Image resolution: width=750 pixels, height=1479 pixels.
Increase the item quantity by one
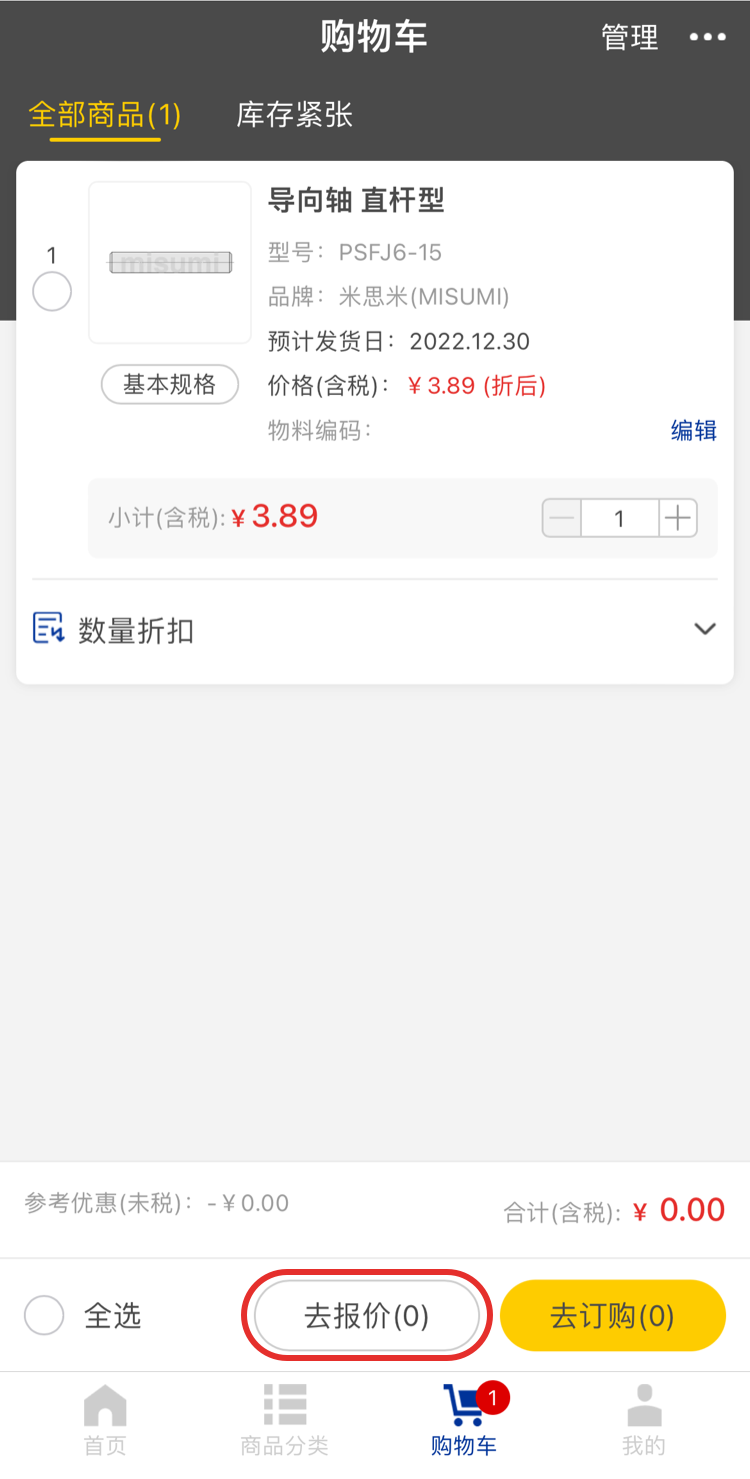point(678,518)
